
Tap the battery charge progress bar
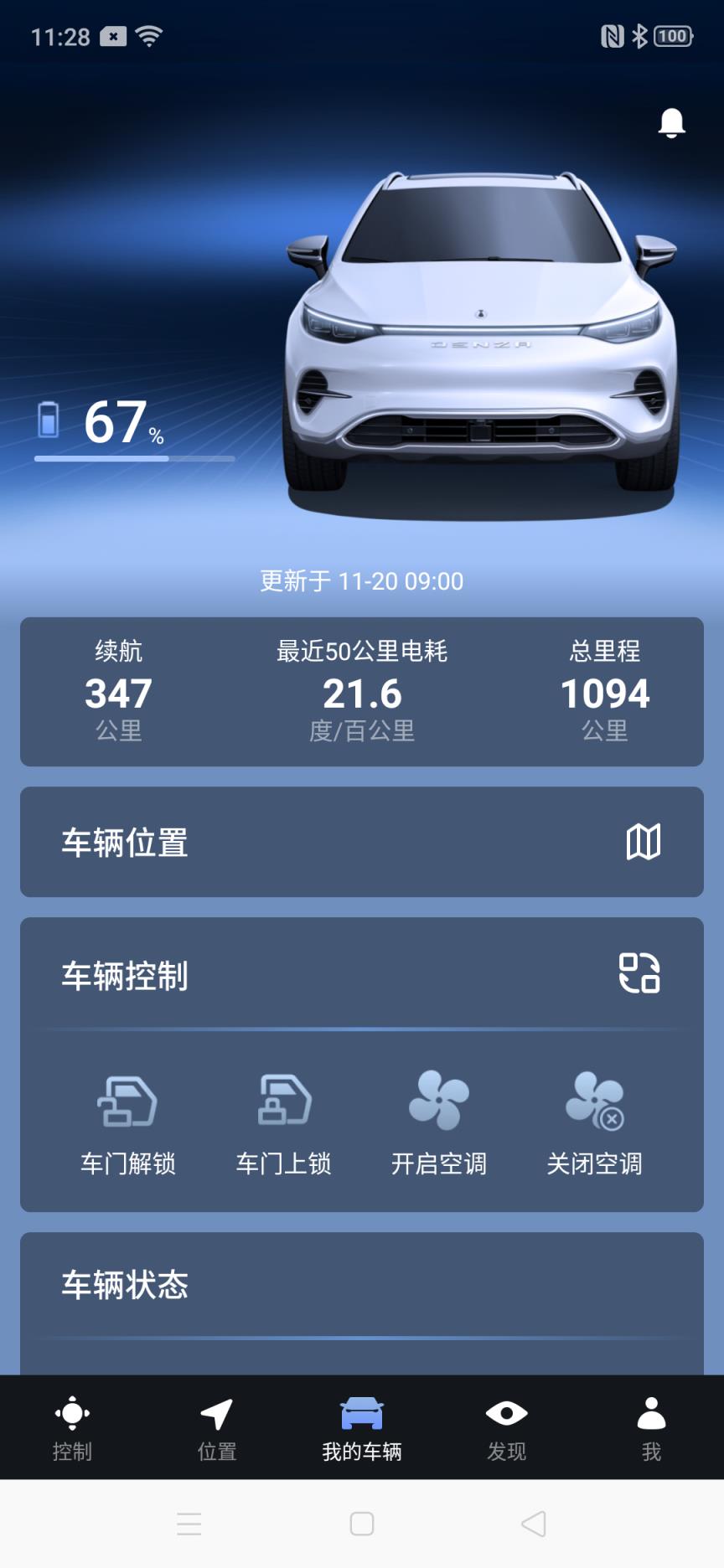point(134,457)
